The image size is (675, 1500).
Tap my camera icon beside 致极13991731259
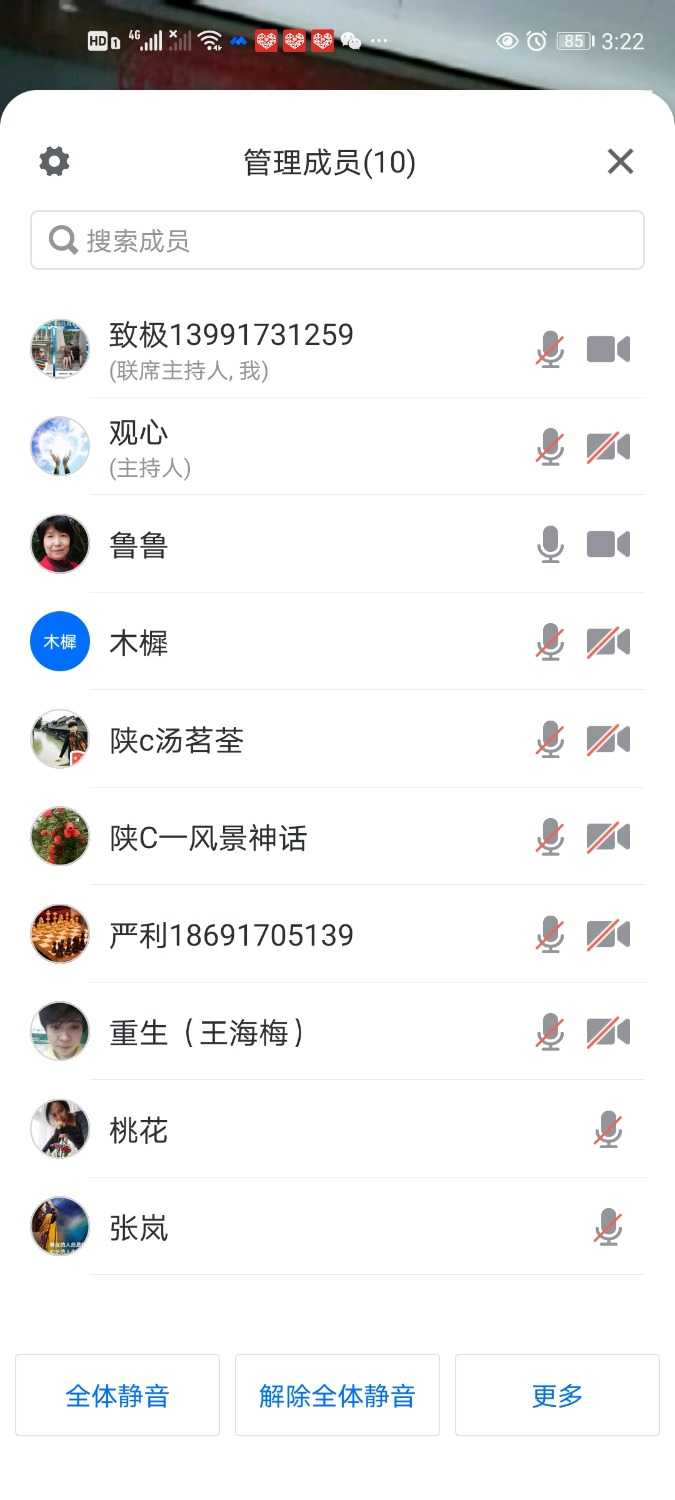tap(608, 350)
